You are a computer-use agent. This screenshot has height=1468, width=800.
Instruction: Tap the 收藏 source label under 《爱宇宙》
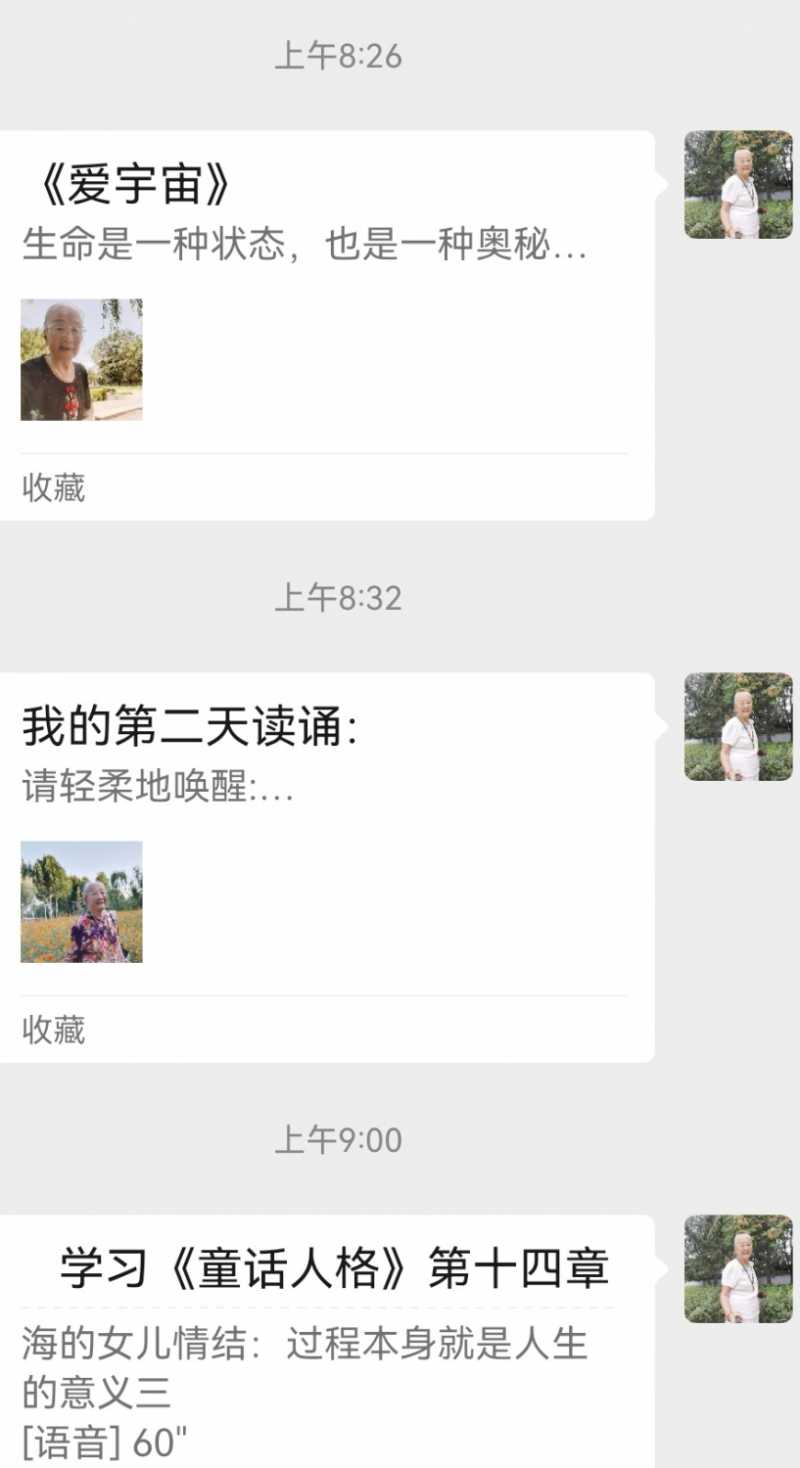tap(52, 489)
